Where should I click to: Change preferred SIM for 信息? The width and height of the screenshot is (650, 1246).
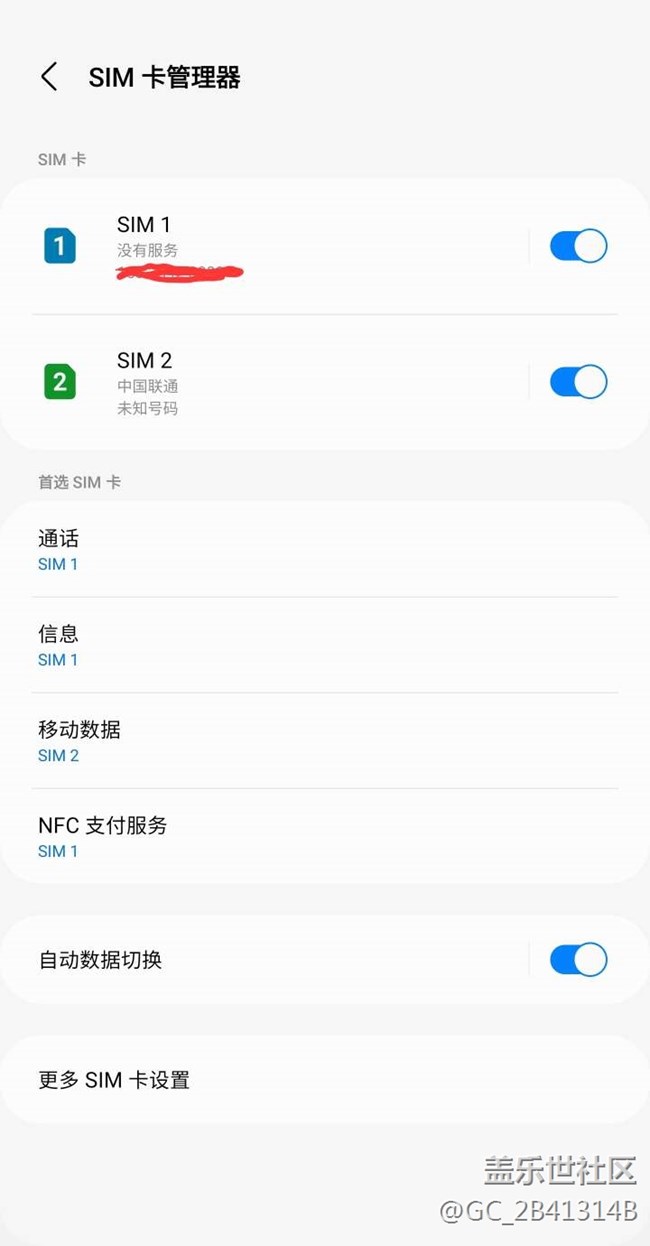coord(325,645)
